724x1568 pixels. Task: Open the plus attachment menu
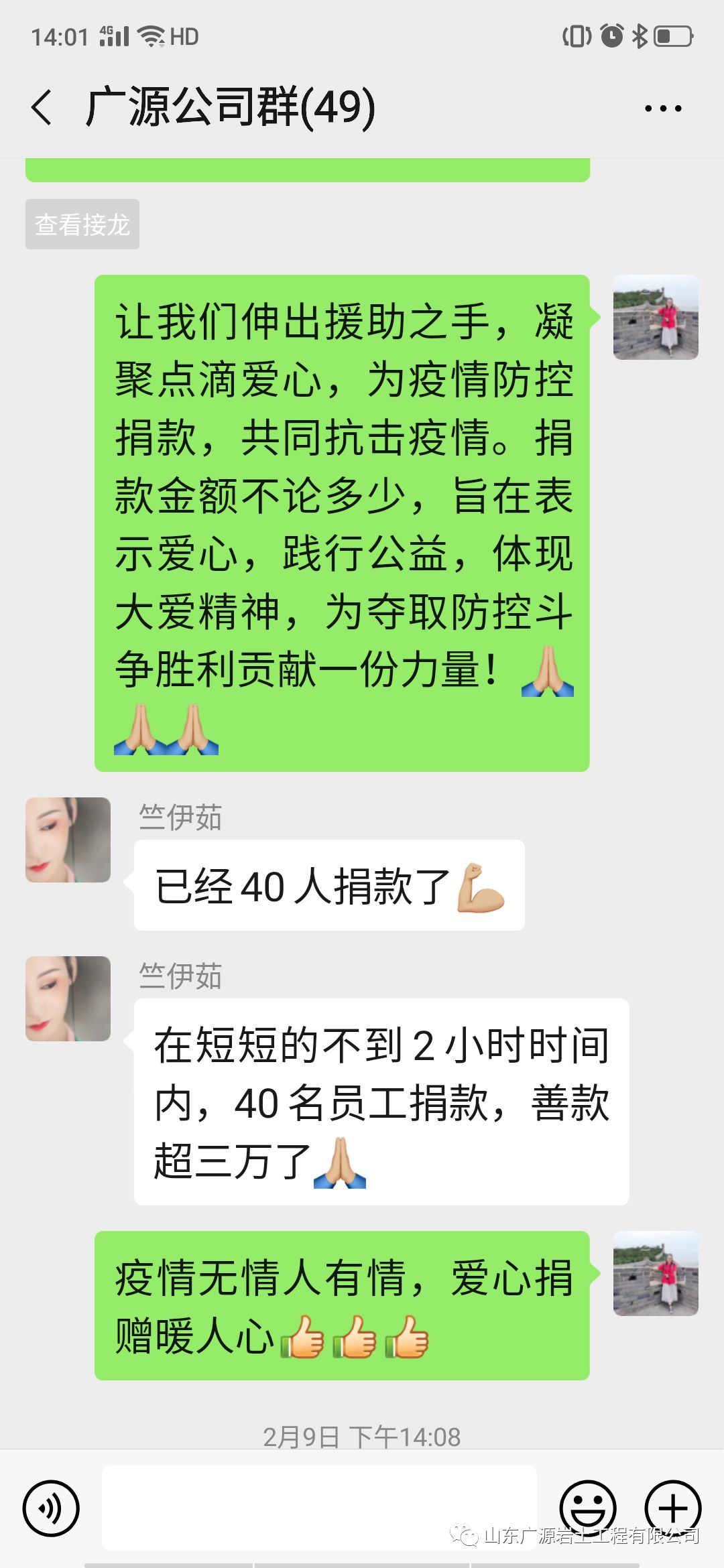click(x=672, y=1508)
